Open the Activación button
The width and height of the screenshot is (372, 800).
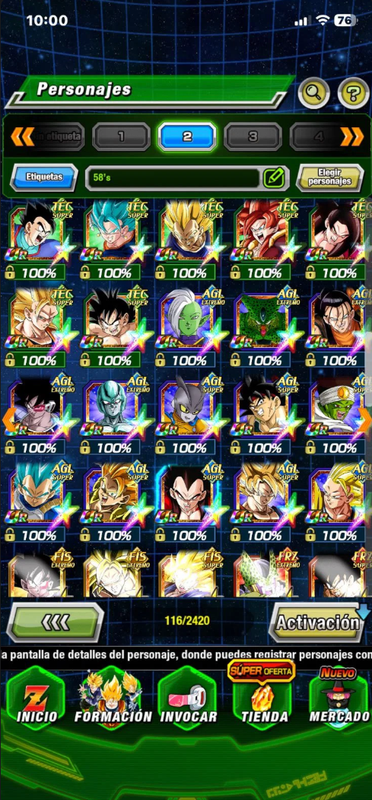[317, 622]
